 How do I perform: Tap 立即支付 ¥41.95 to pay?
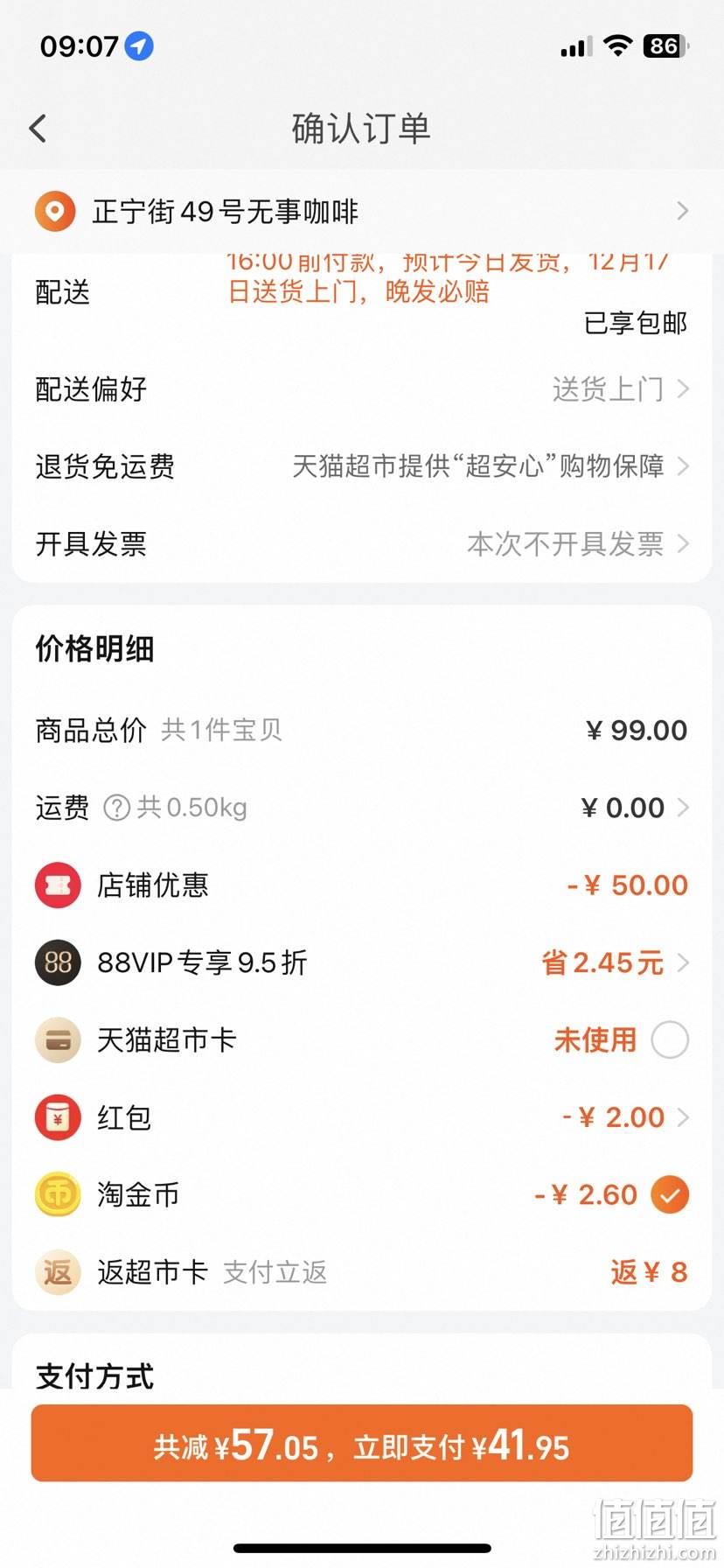point(362,1447)
